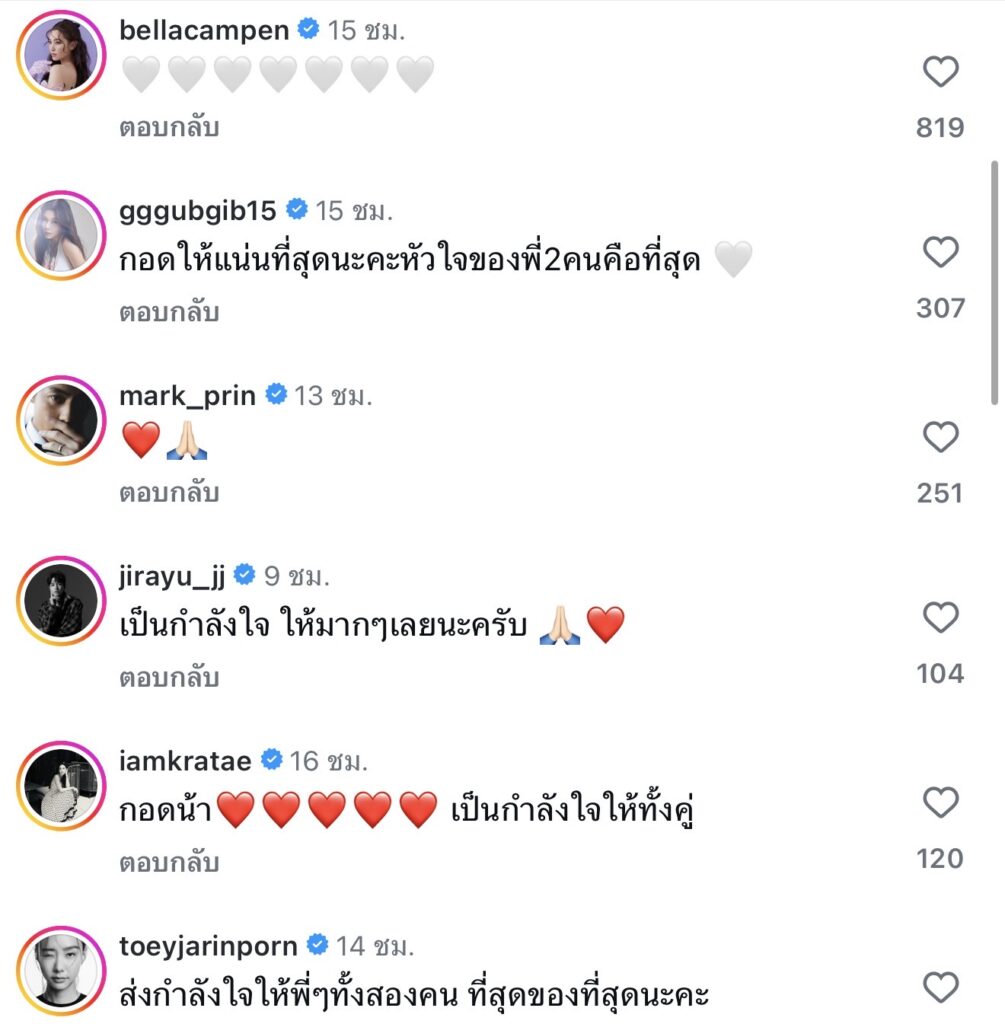Like gggubgib15's comment
Screen dimensions: 1005x1024
(940, 252)
